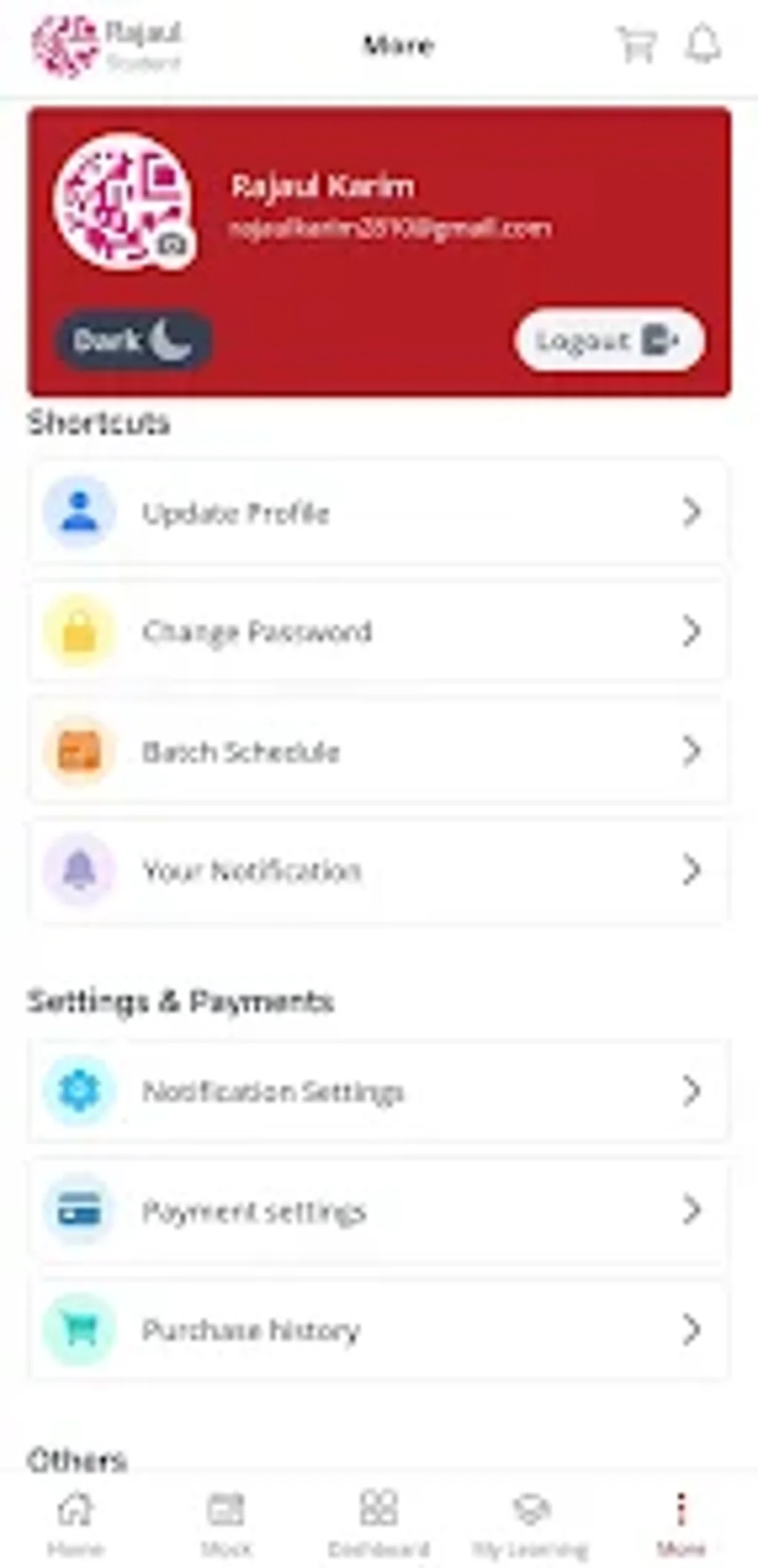Open Notification Settings
The image size is (758, 1568).
[x=378, y=1090]
